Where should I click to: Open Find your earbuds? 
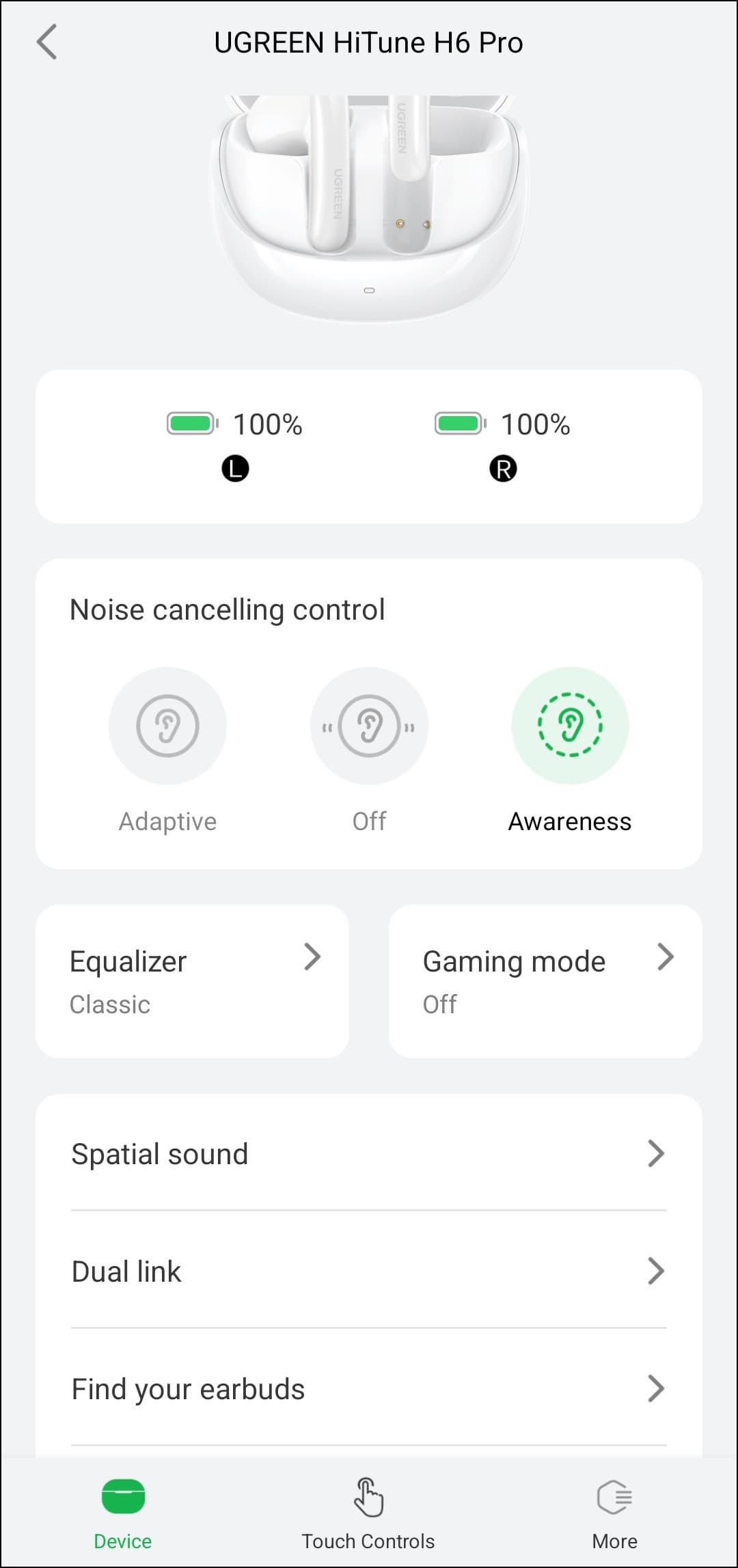click(x=369, y=1388)
